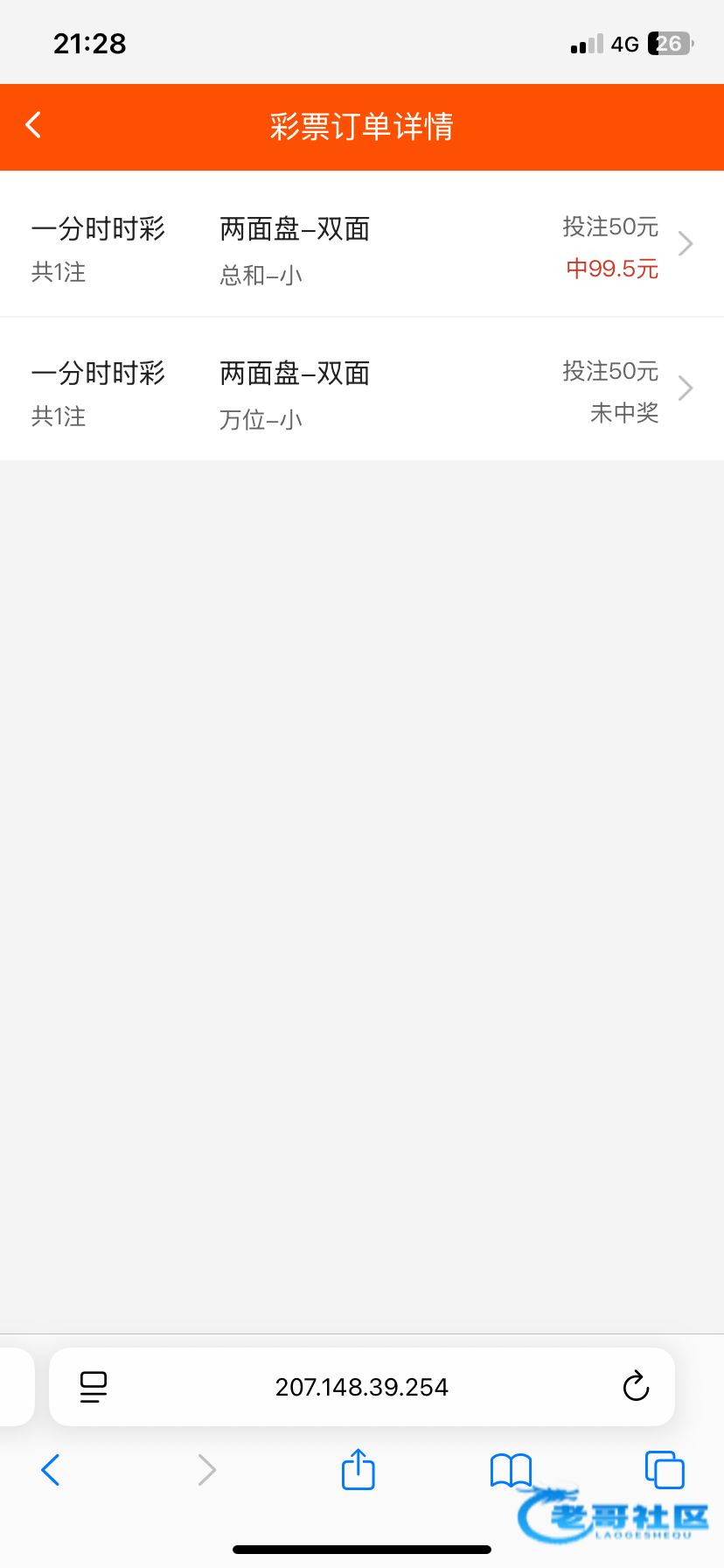Show all open Safari tabs
This screenshot has width=724, height=1568.
[x=664, y=1470]
